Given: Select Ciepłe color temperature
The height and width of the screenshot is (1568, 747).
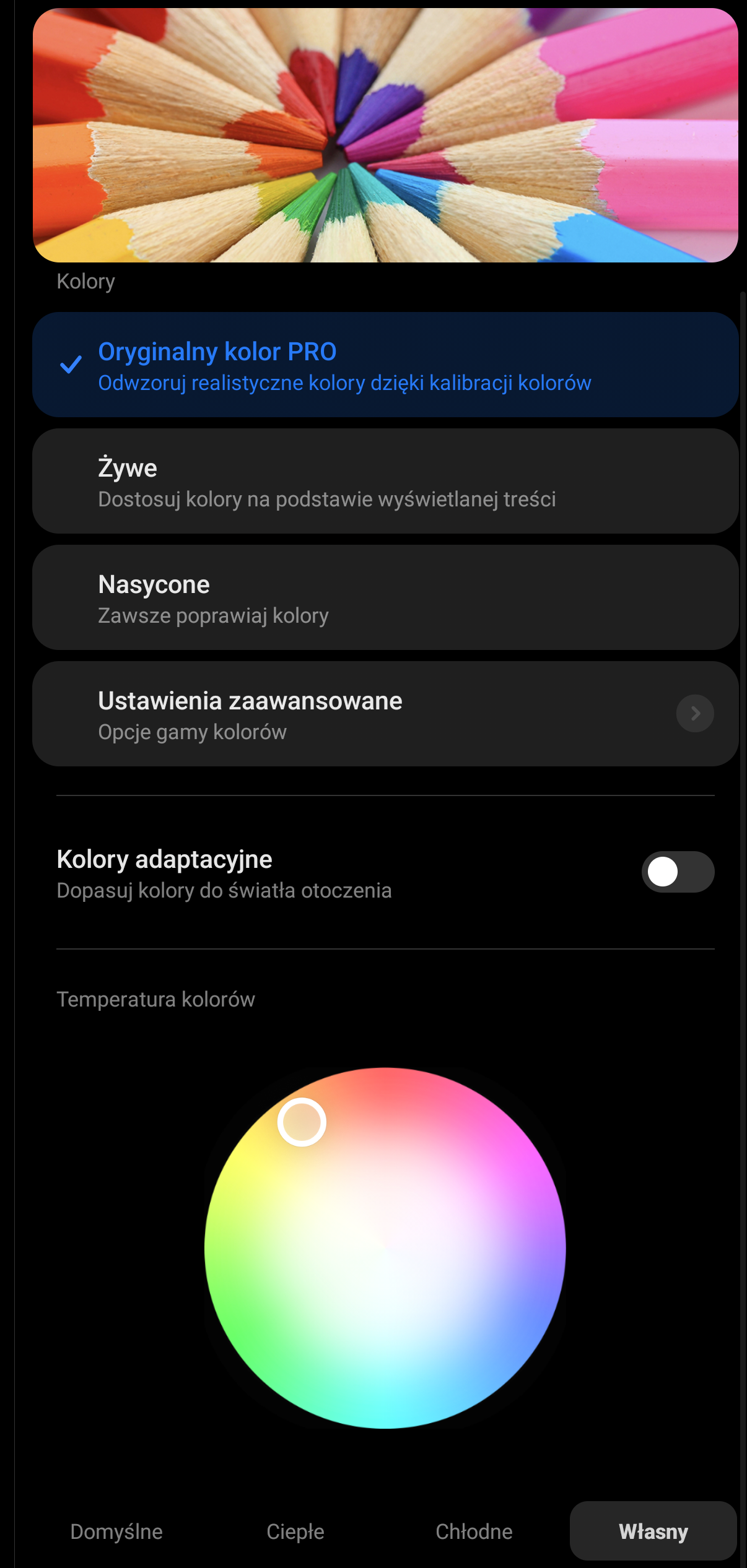Looking at the screenshot, I should (295, 1531).
